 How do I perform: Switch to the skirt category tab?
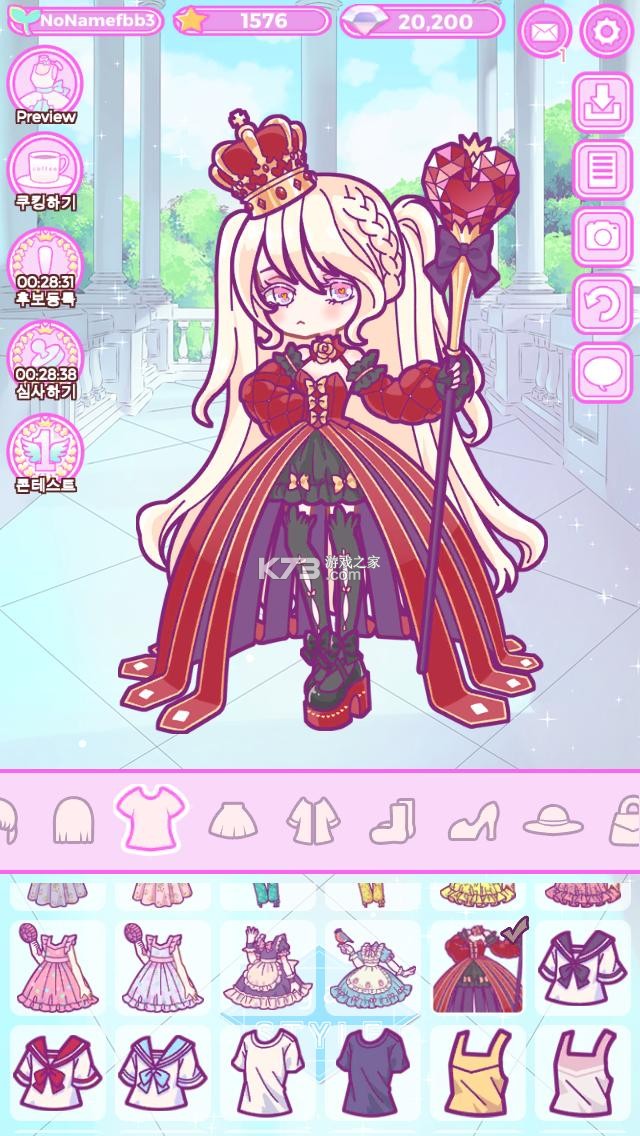point(233,821)
